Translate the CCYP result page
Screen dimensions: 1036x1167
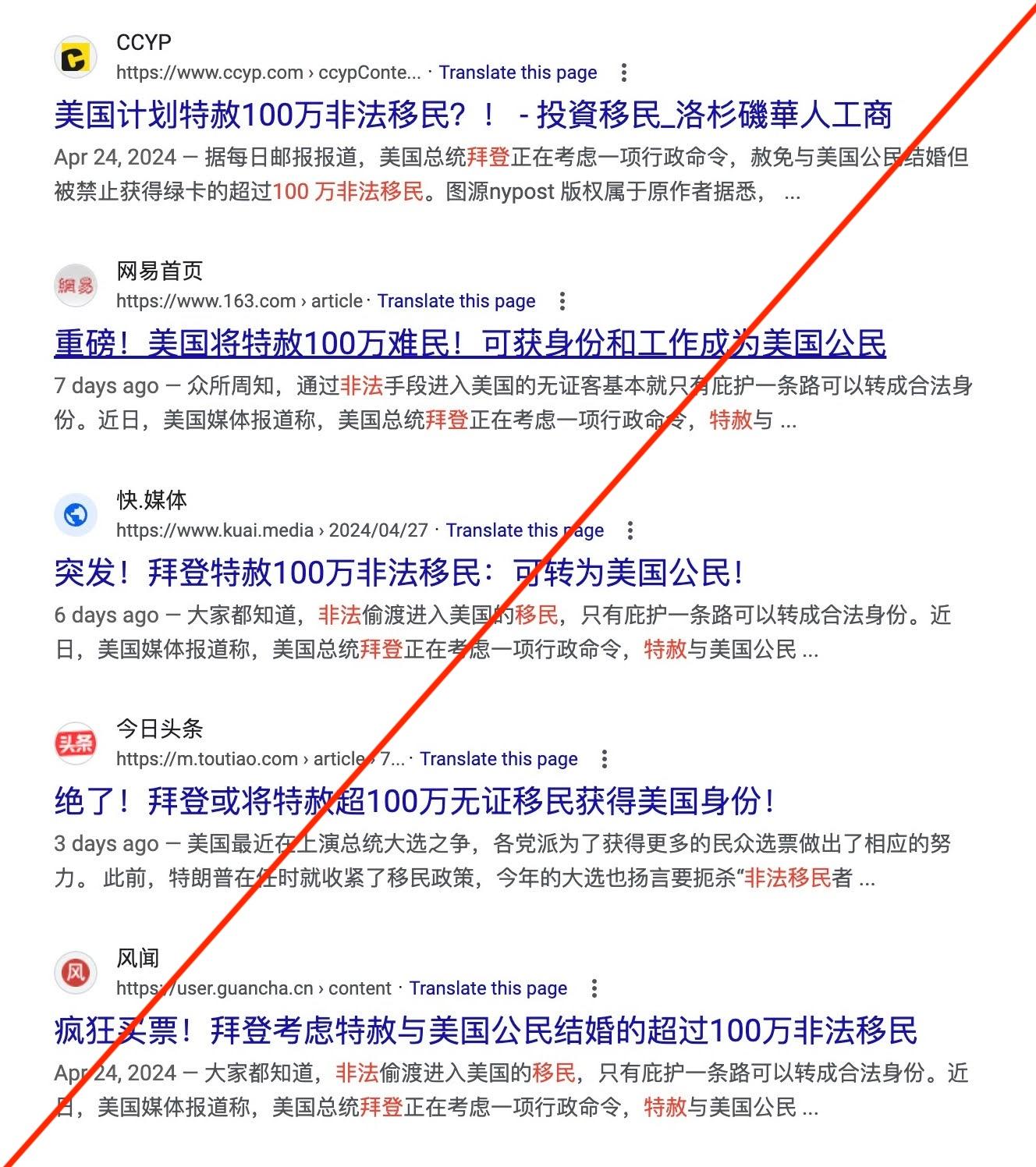point(517,73)
